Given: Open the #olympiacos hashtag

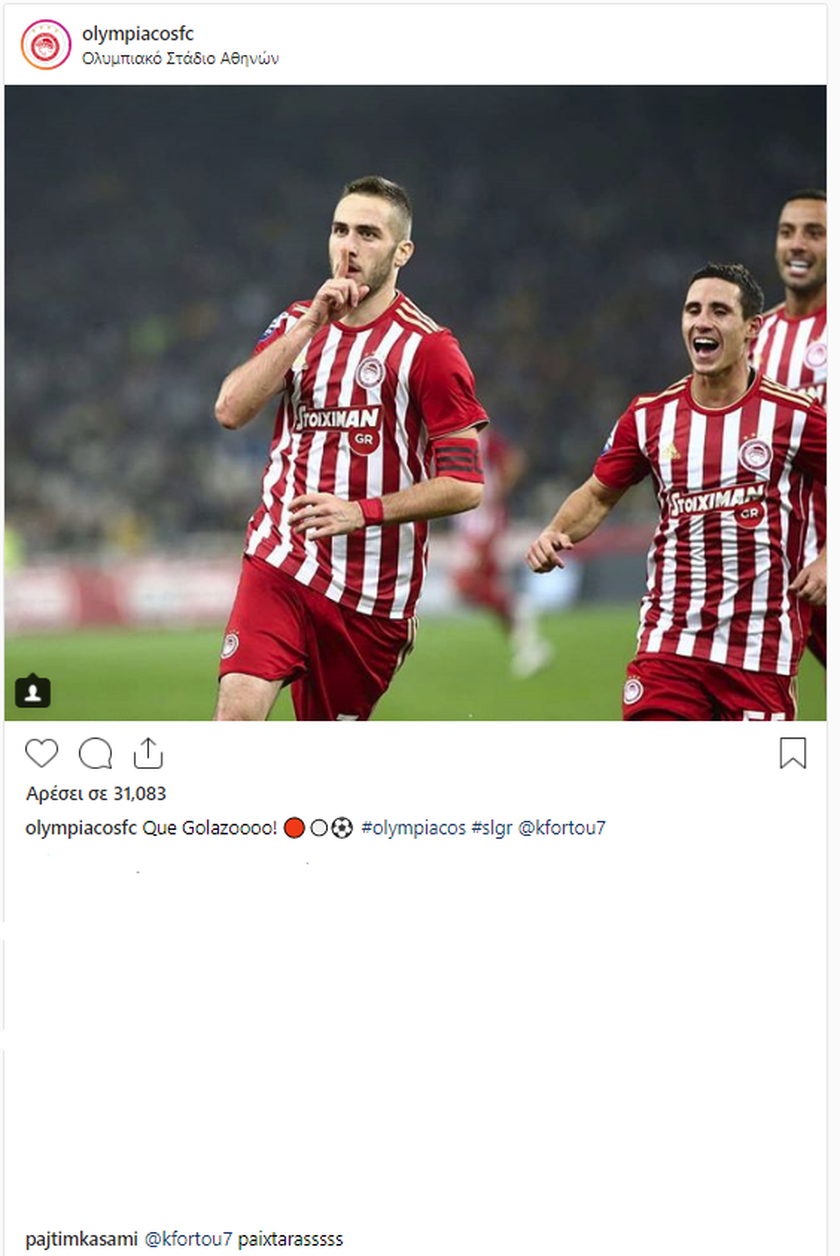Looking at the screenshot, I should pos(413,828).
